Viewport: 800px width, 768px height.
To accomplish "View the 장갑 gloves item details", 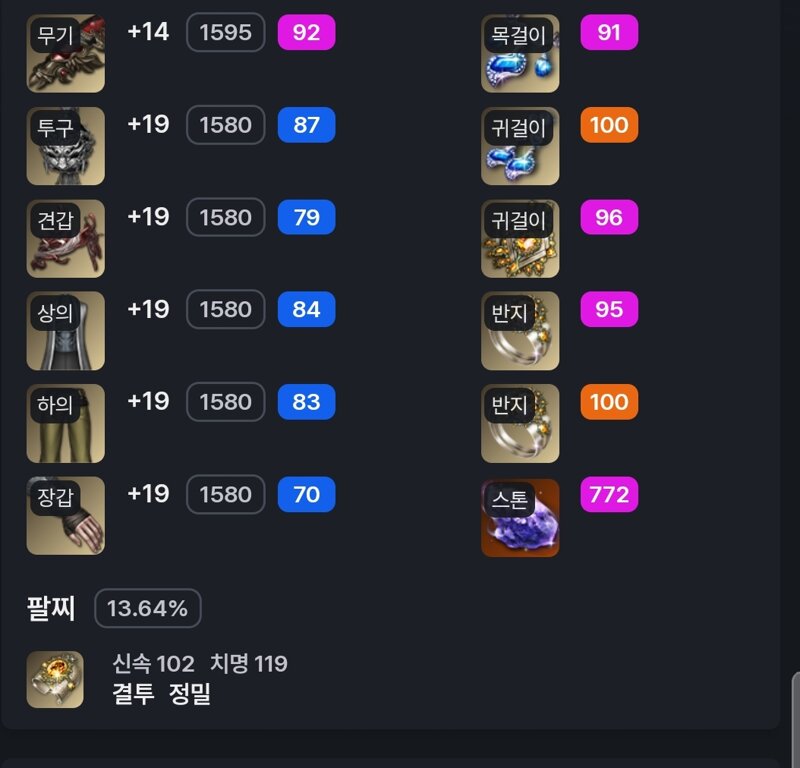I will point(66,515).
